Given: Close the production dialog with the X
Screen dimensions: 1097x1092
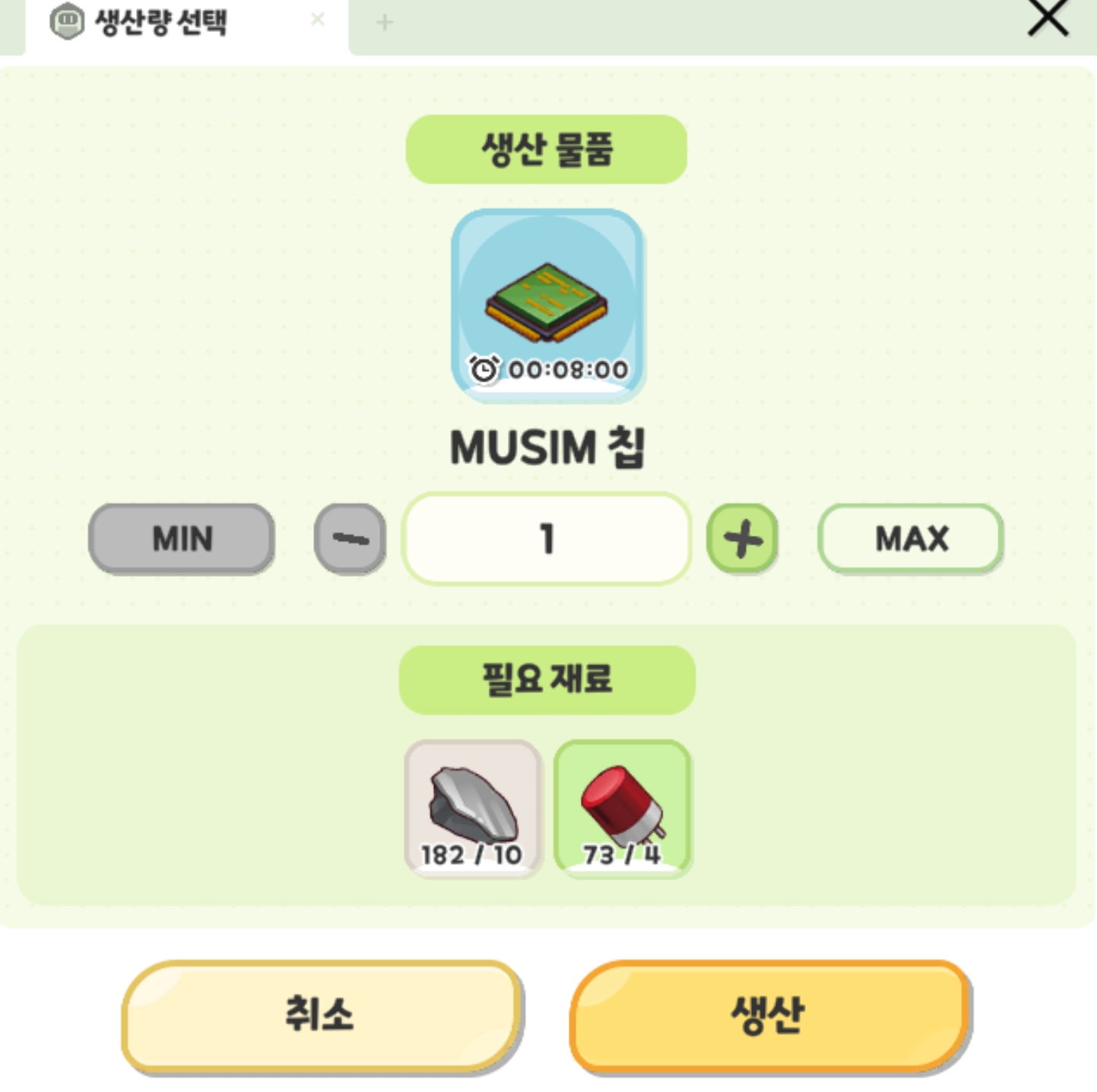Looking at the screenshot, I should click(x=1048, y=18).
